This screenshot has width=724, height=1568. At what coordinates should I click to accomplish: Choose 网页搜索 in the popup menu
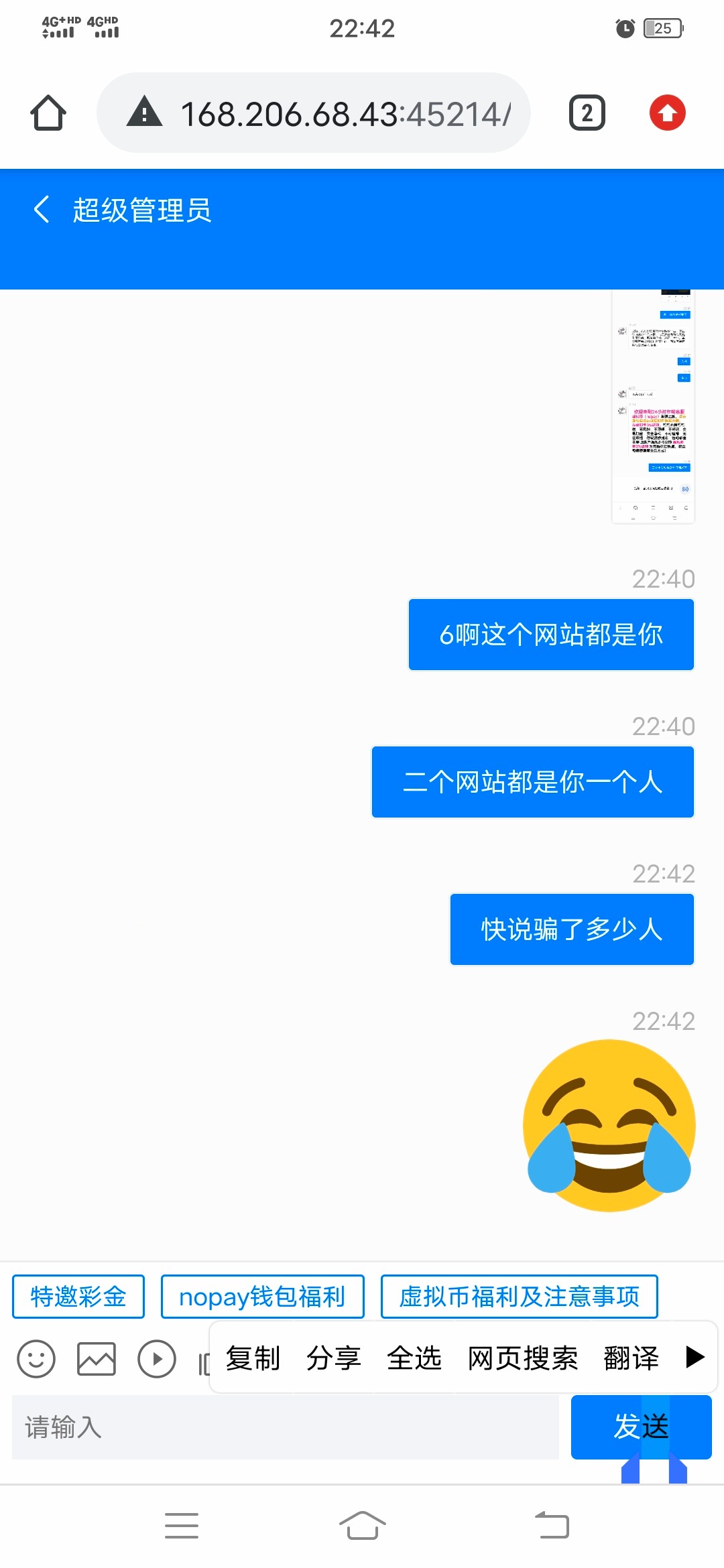tap(524, 1358)
